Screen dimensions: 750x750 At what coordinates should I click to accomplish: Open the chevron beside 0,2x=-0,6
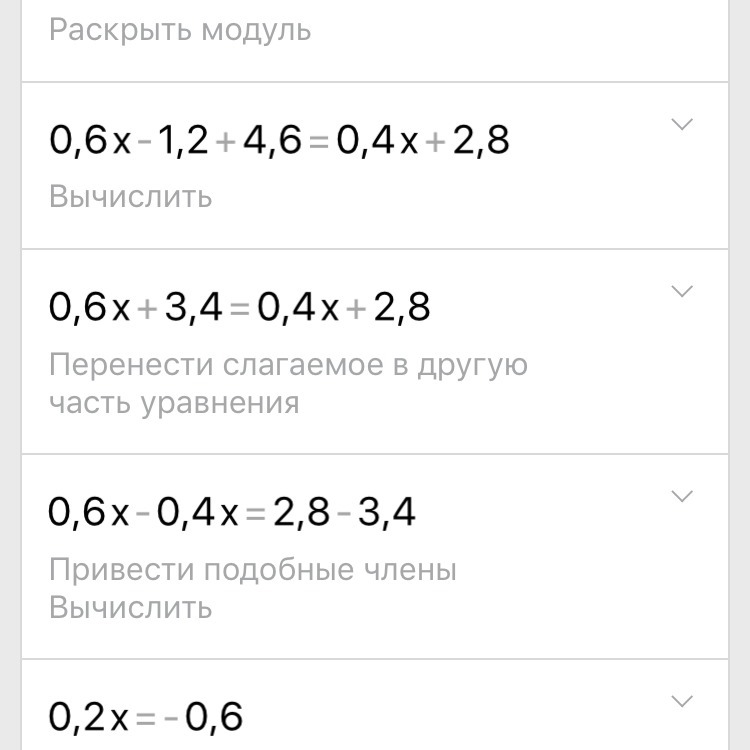coord(682,700)
